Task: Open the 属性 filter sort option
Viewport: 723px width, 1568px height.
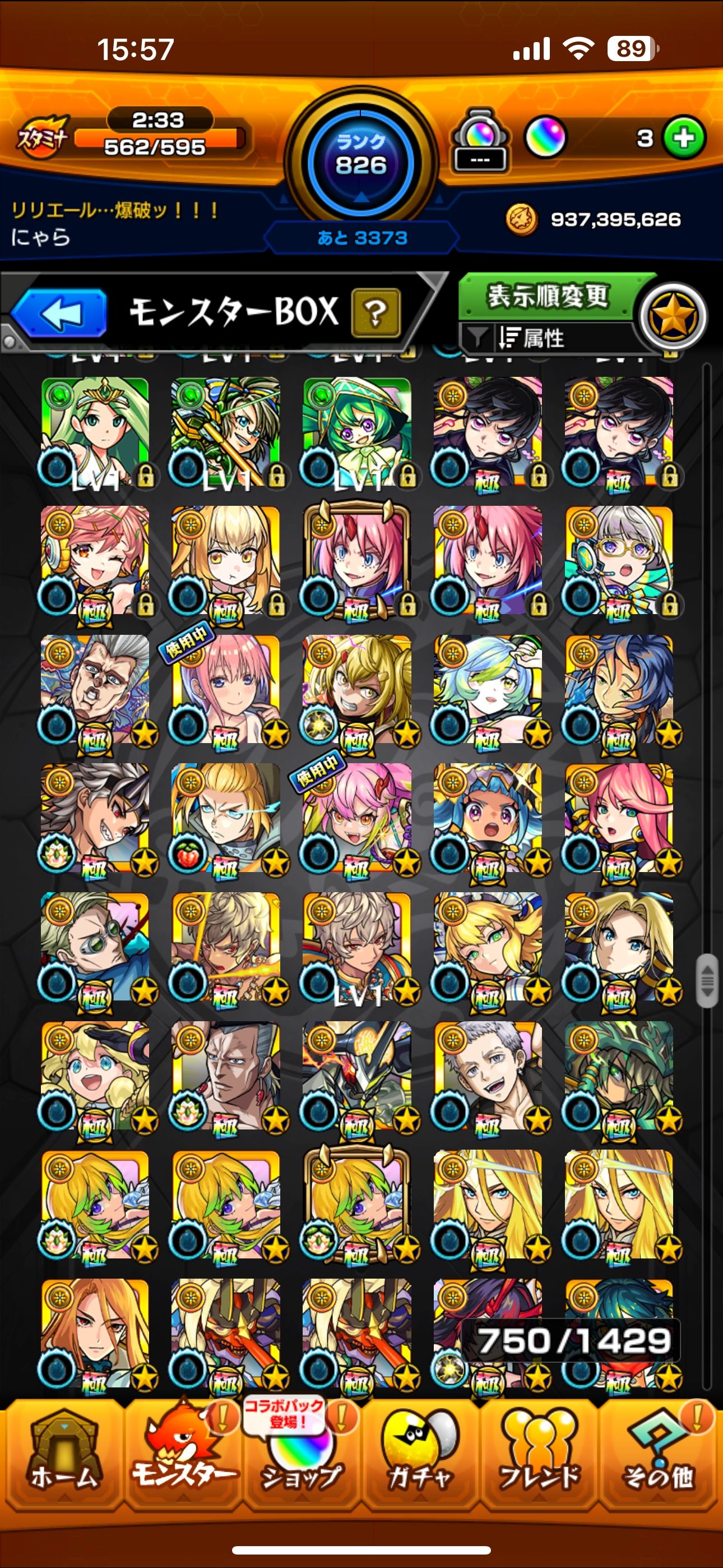Action: pyautogui.click(x=532, y=337)
